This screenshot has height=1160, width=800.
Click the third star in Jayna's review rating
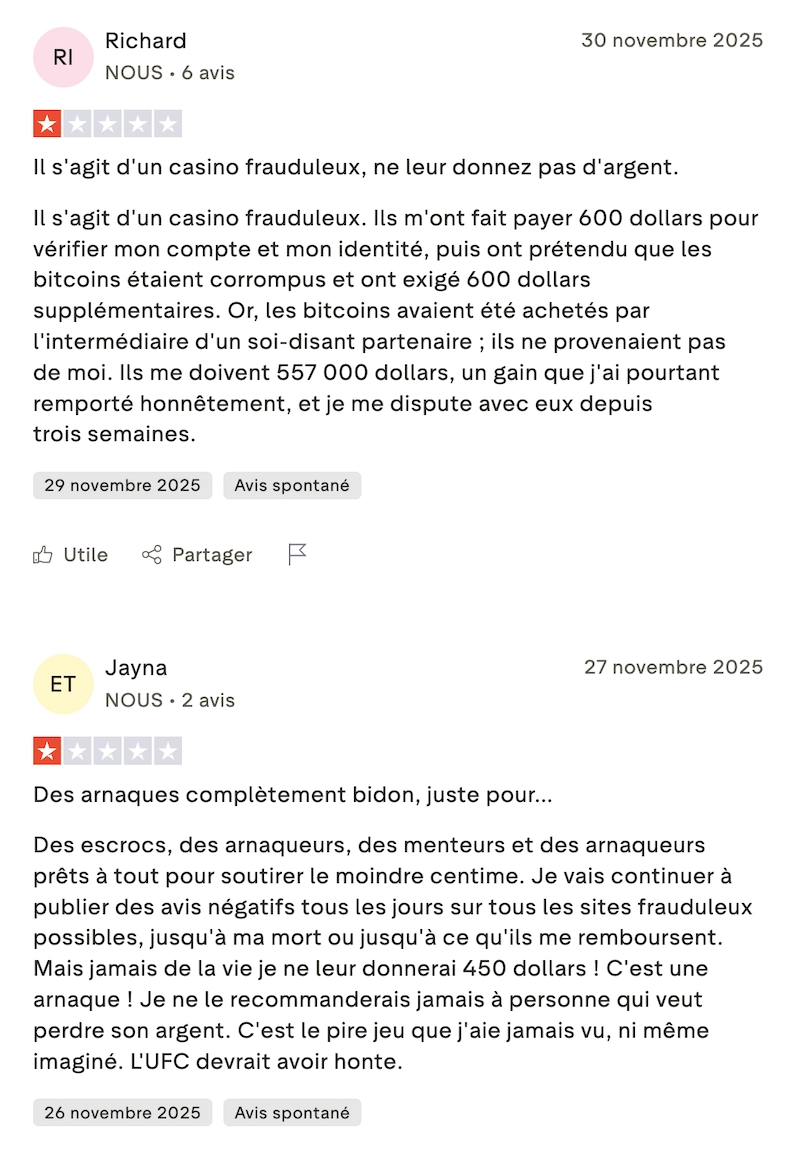(x=108, y=749)
